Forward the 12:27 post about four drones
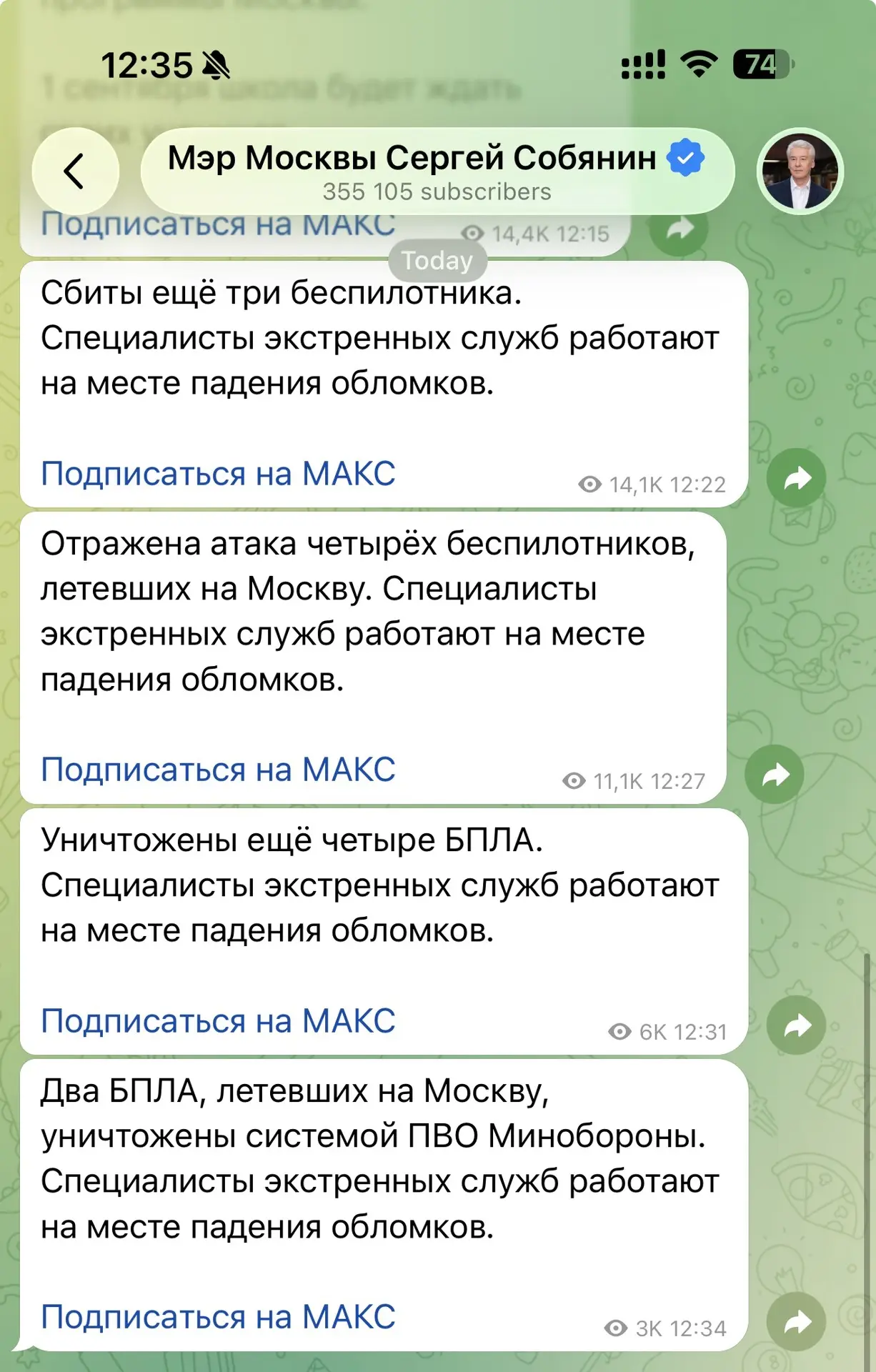876x1372 pixels. coord(774,775)
